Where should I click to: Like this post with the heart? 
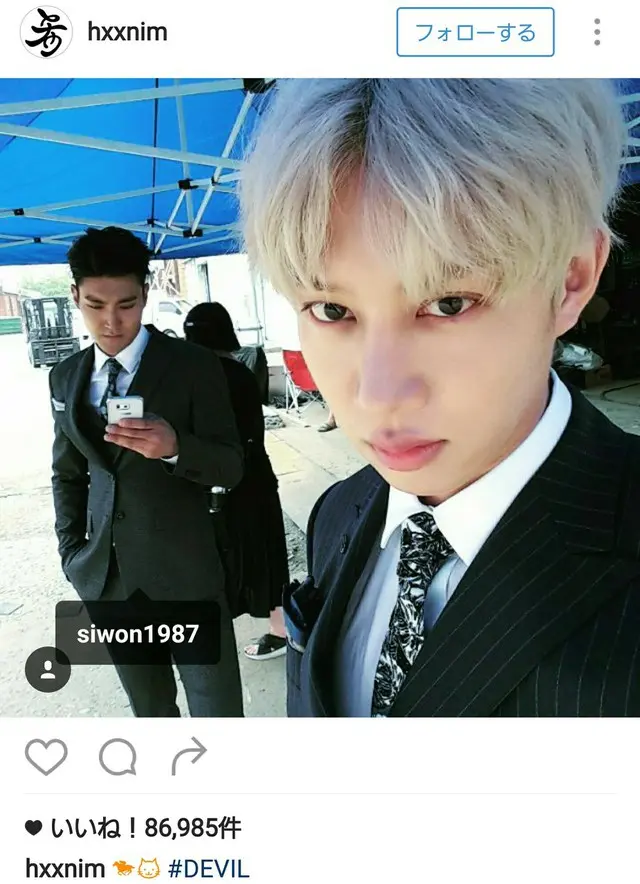pos(45,757)
